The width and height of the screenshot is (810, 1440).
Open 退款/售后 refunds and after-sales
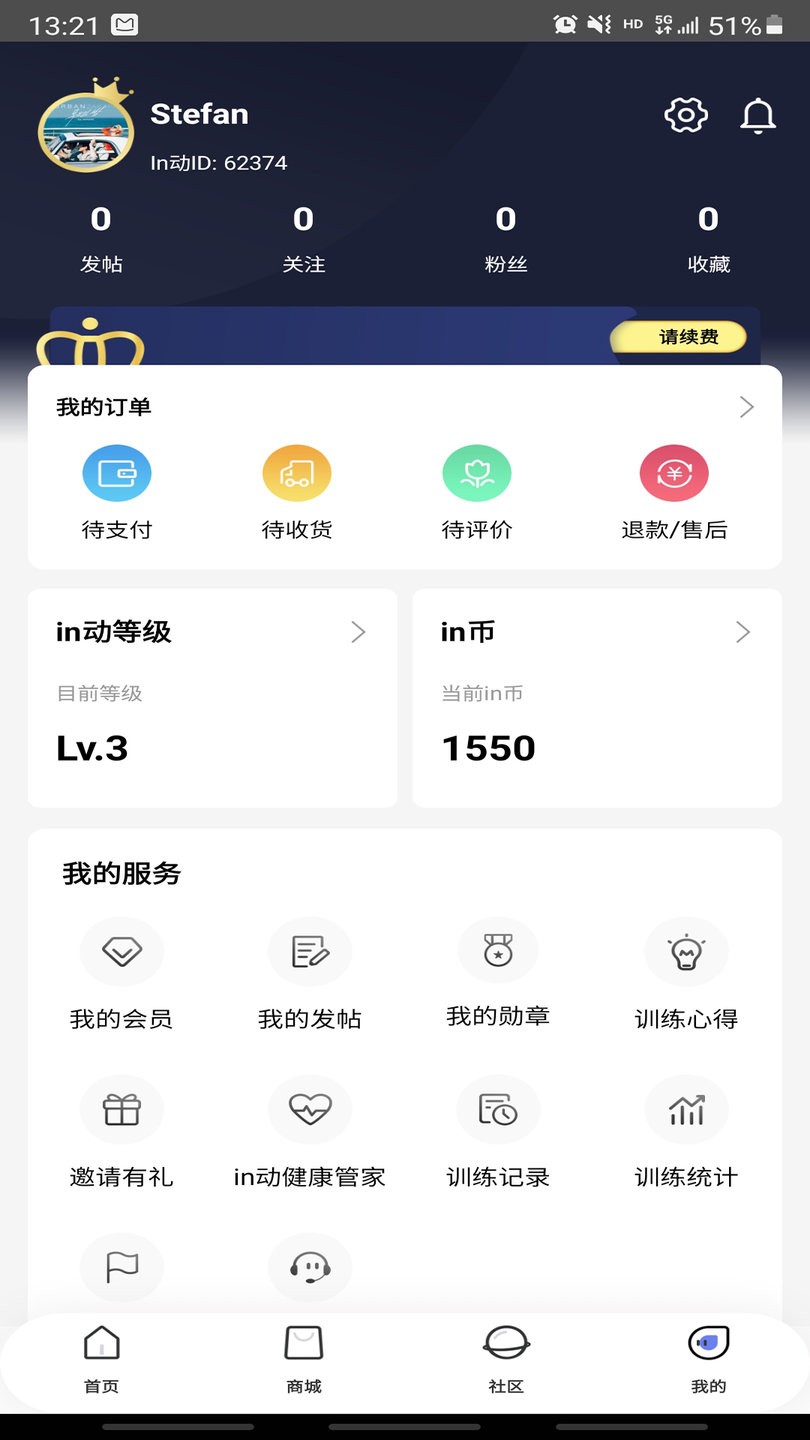coord(674,490)
